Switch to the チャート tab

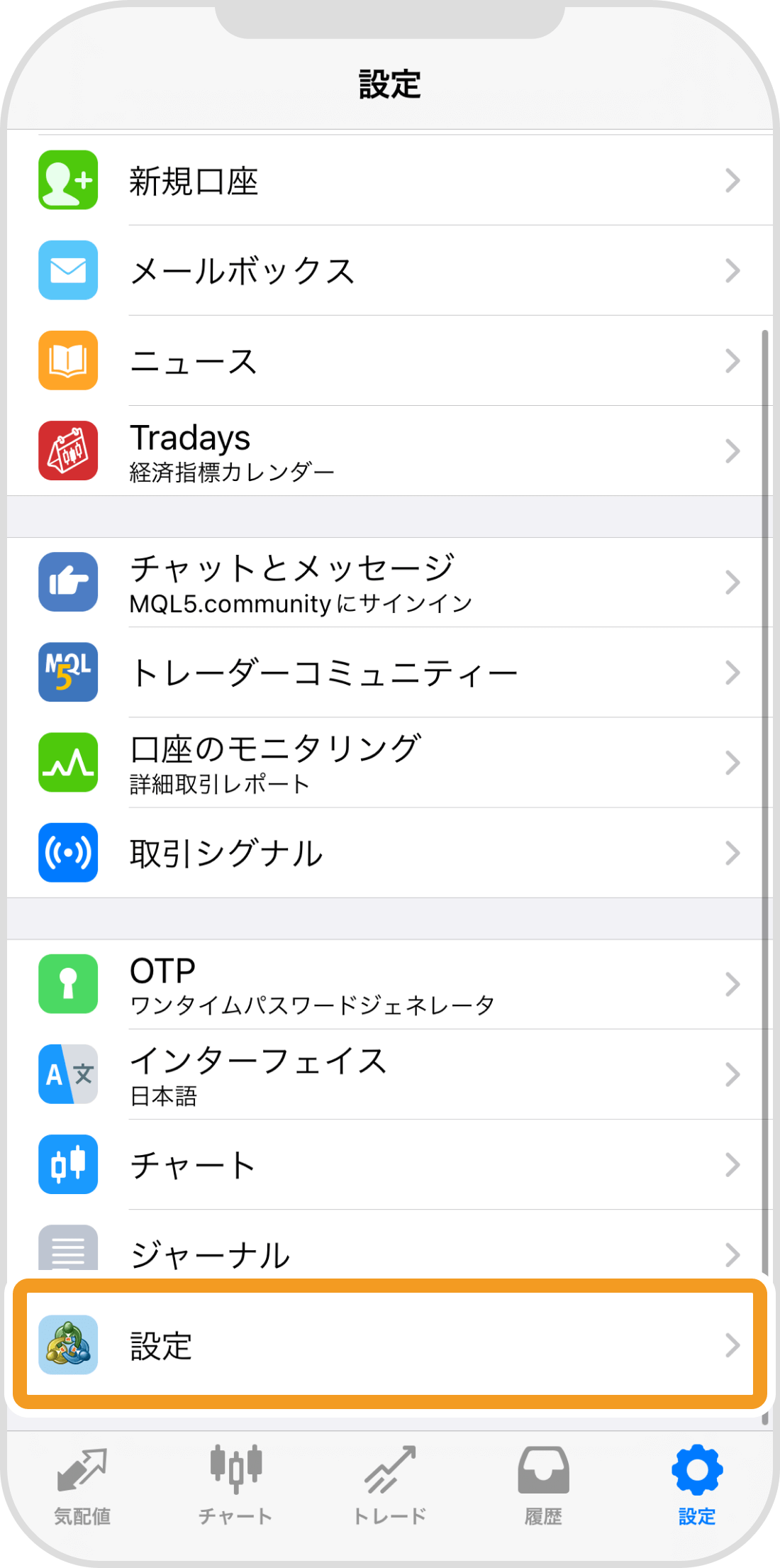235,1484
